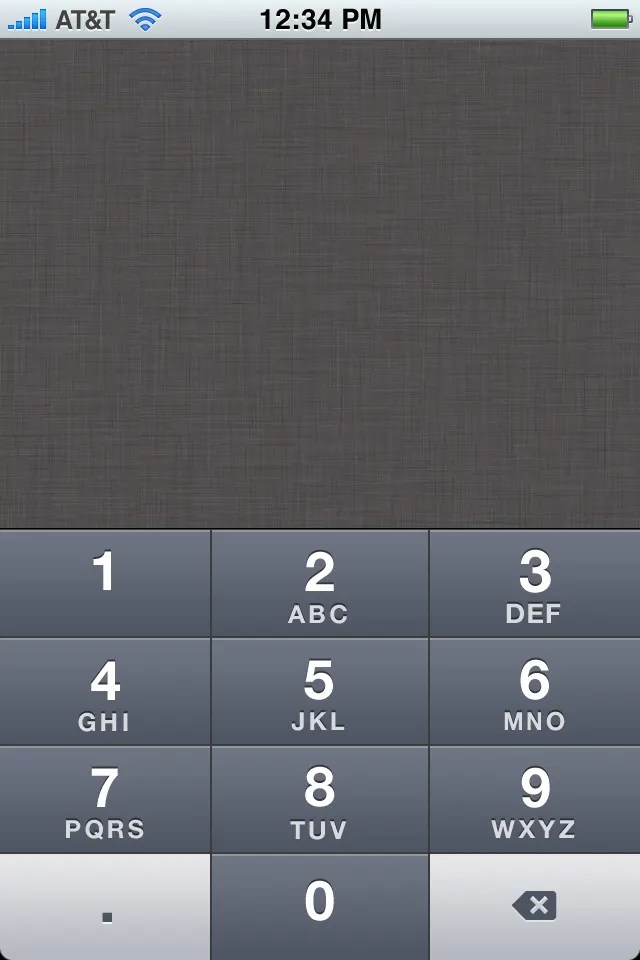
Task: Type digit 4 using the GHI key
Action: tap(105, 692)
